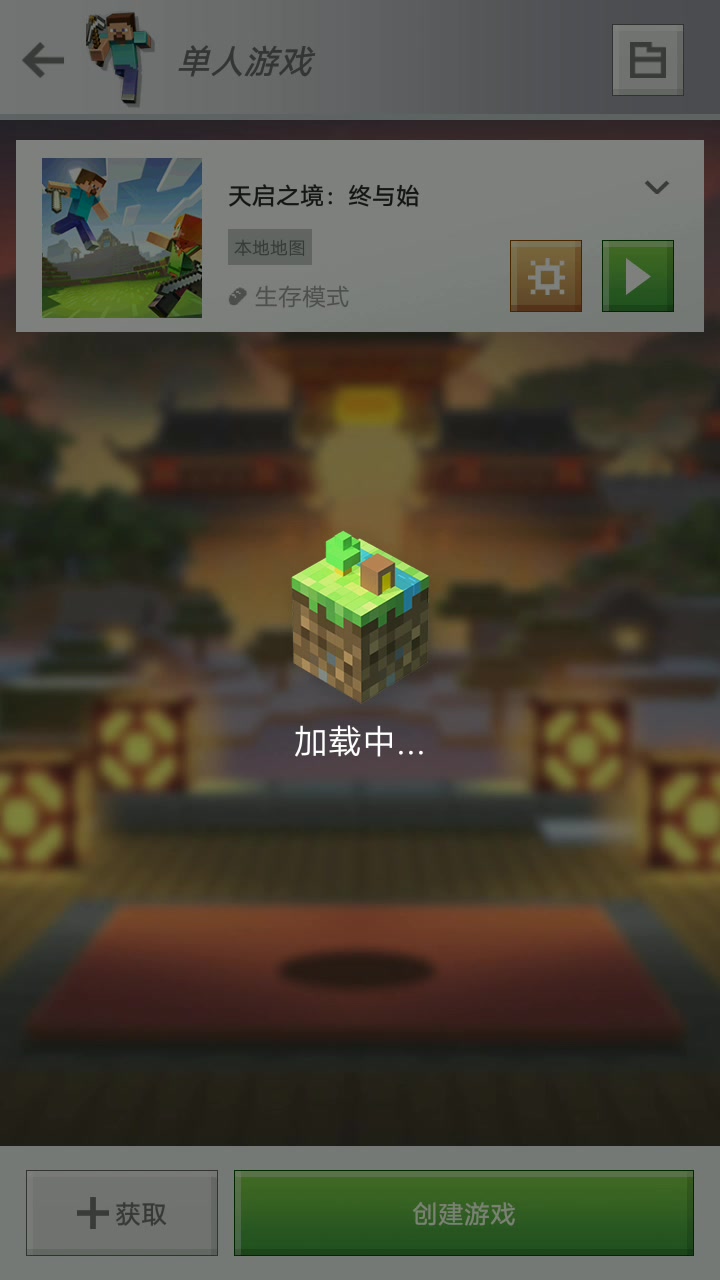Expand the 天启之境 world card chevron
The height and width of the screenshot is (1280, 720).
(656, 187)
